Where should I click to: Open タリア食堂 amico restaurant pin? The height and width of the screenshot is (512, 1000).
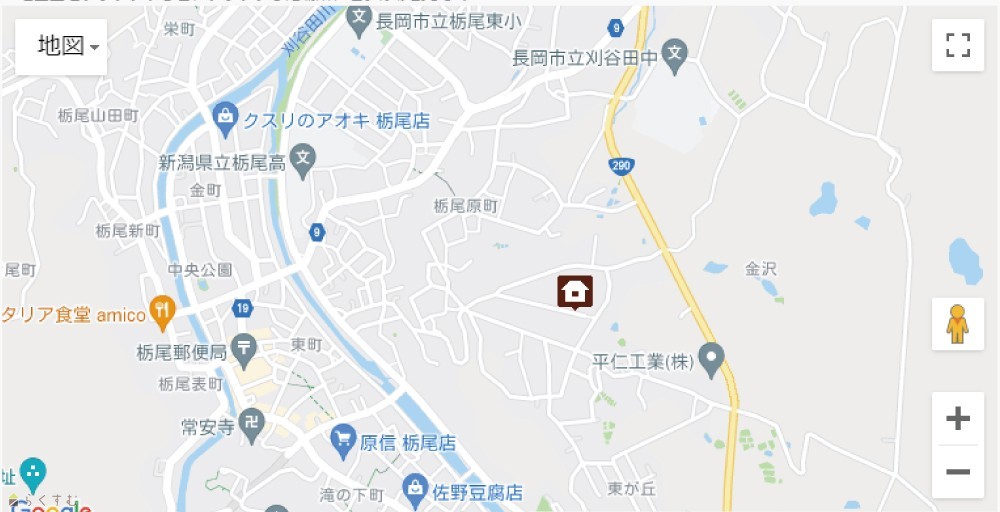pyautogui.click(x=162, y=312)
